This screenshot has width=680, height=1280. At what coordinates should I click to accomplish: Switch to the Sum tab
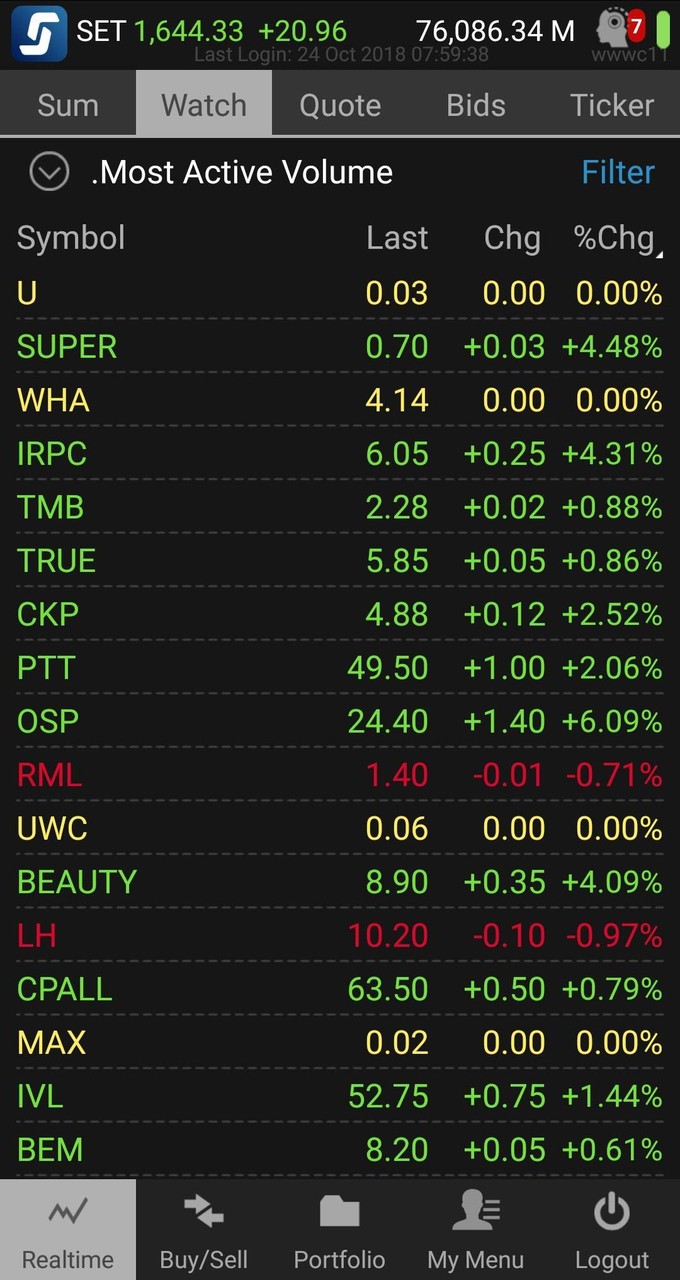68,105
